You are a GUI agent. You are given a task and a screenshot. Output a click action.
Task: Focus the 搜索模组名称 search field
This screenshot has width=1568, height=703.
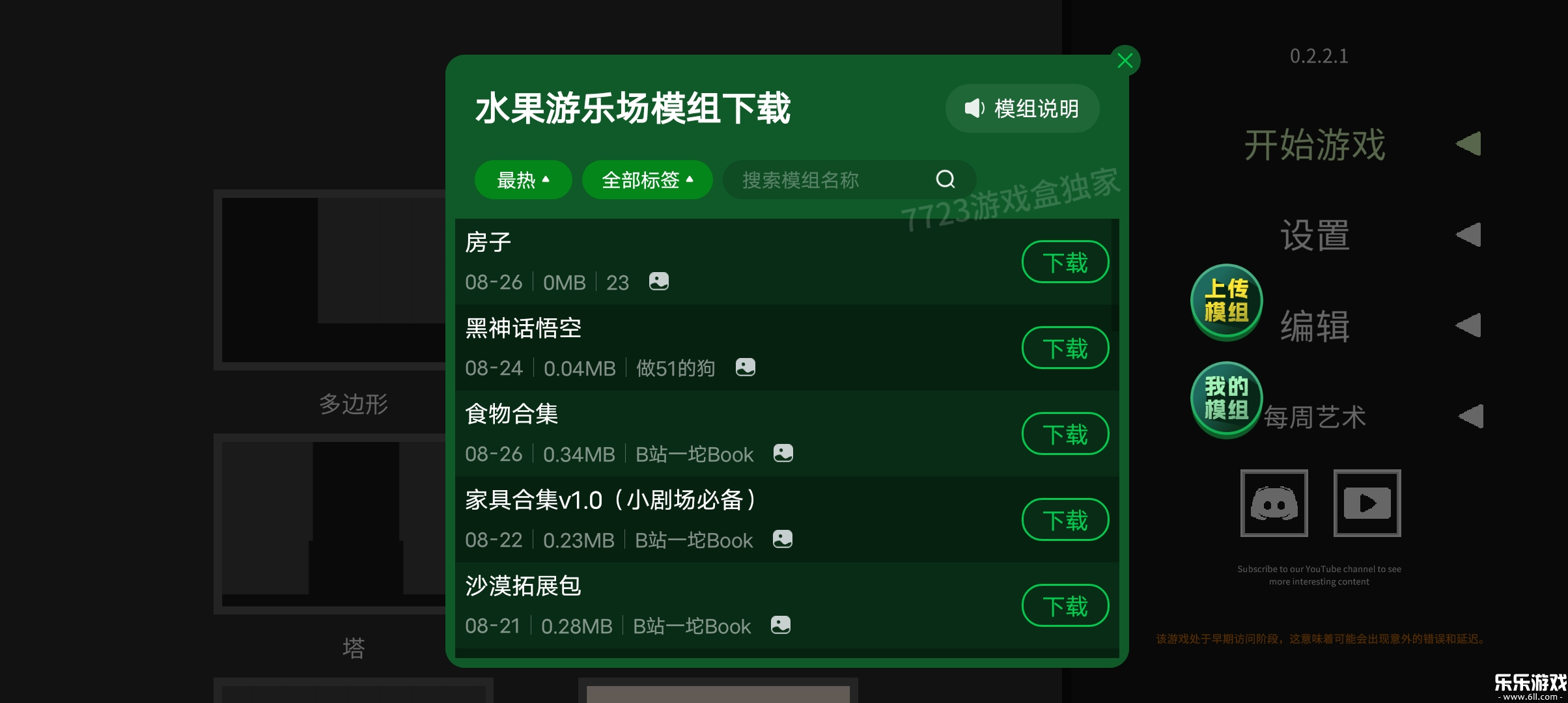pyautogui.click(x=827, y=180)
